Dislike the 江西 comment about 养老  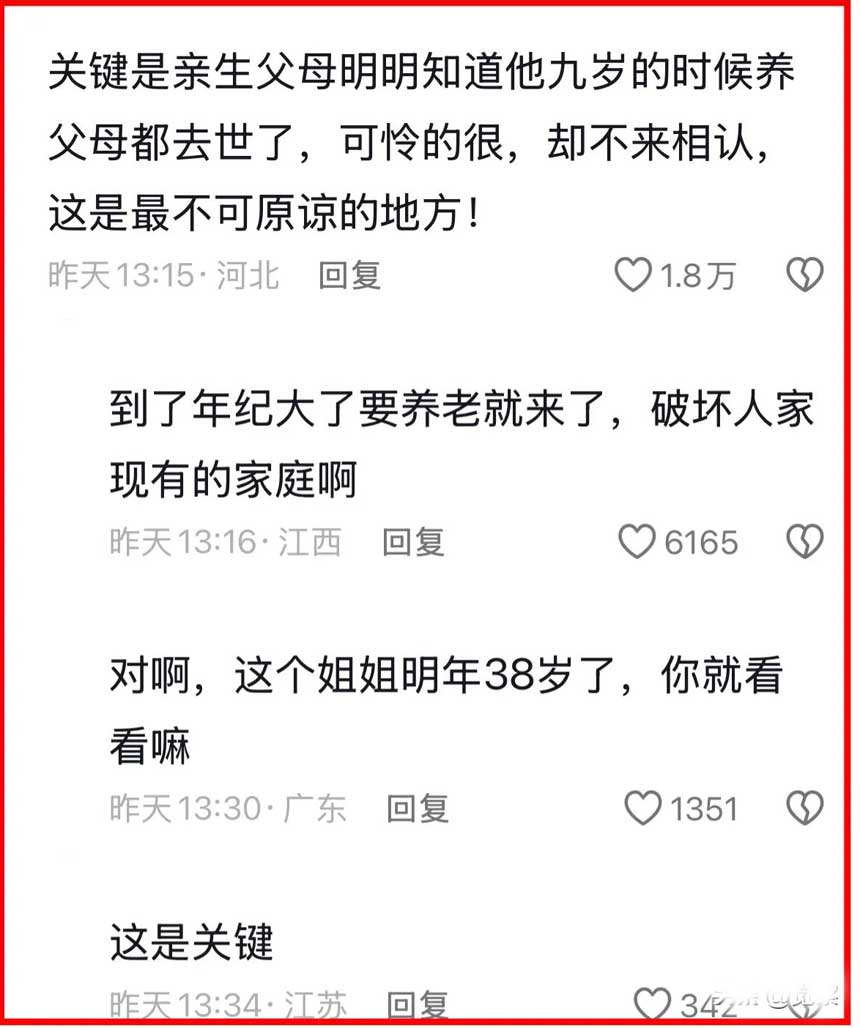click(x=804, y=542)
